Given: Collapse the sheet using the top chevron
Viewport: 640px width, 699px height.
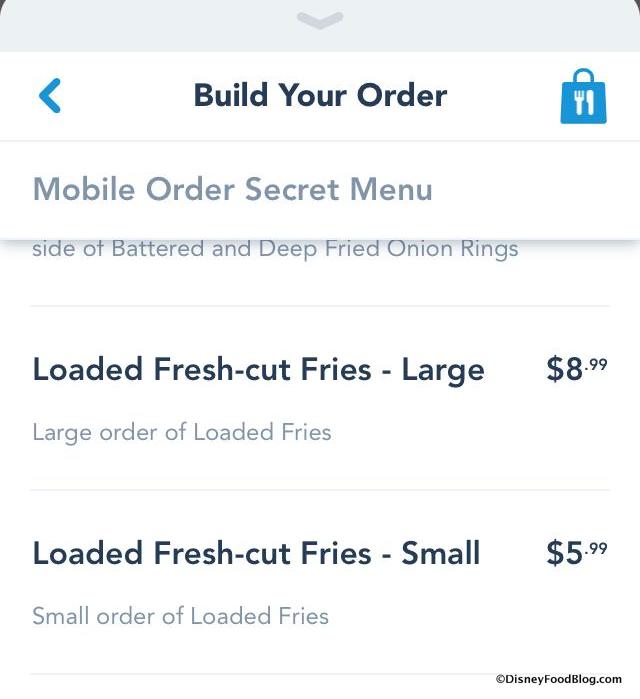Looking at the screenshot, I should coord(320,21).
